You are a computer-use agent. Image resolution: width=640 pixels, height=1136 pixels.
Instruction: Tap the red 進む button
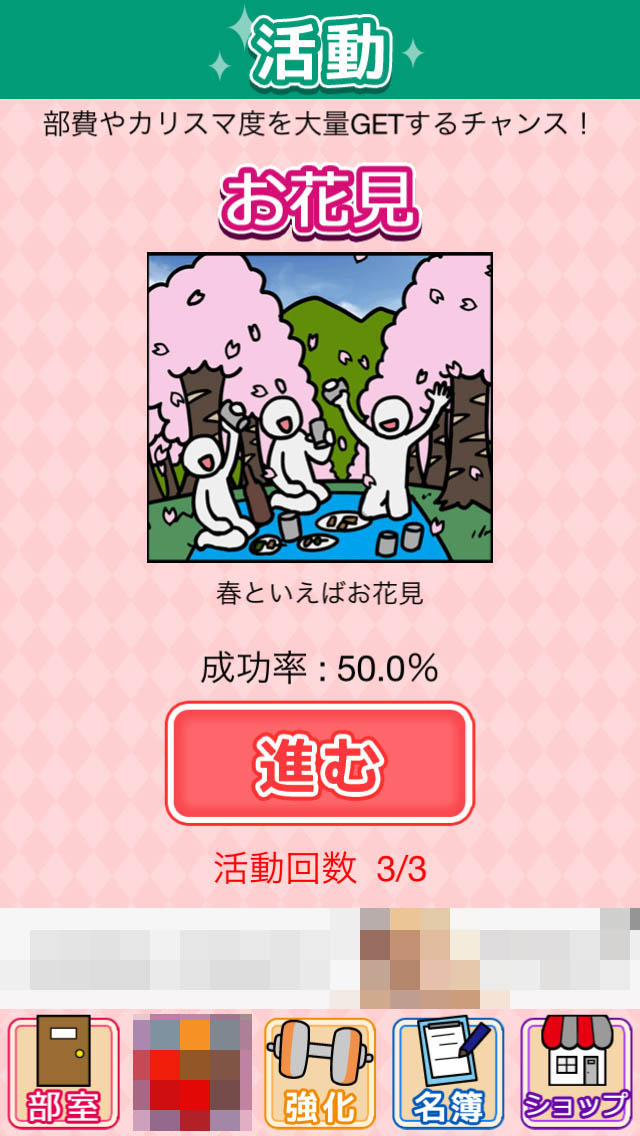click(x=320, y=763)
